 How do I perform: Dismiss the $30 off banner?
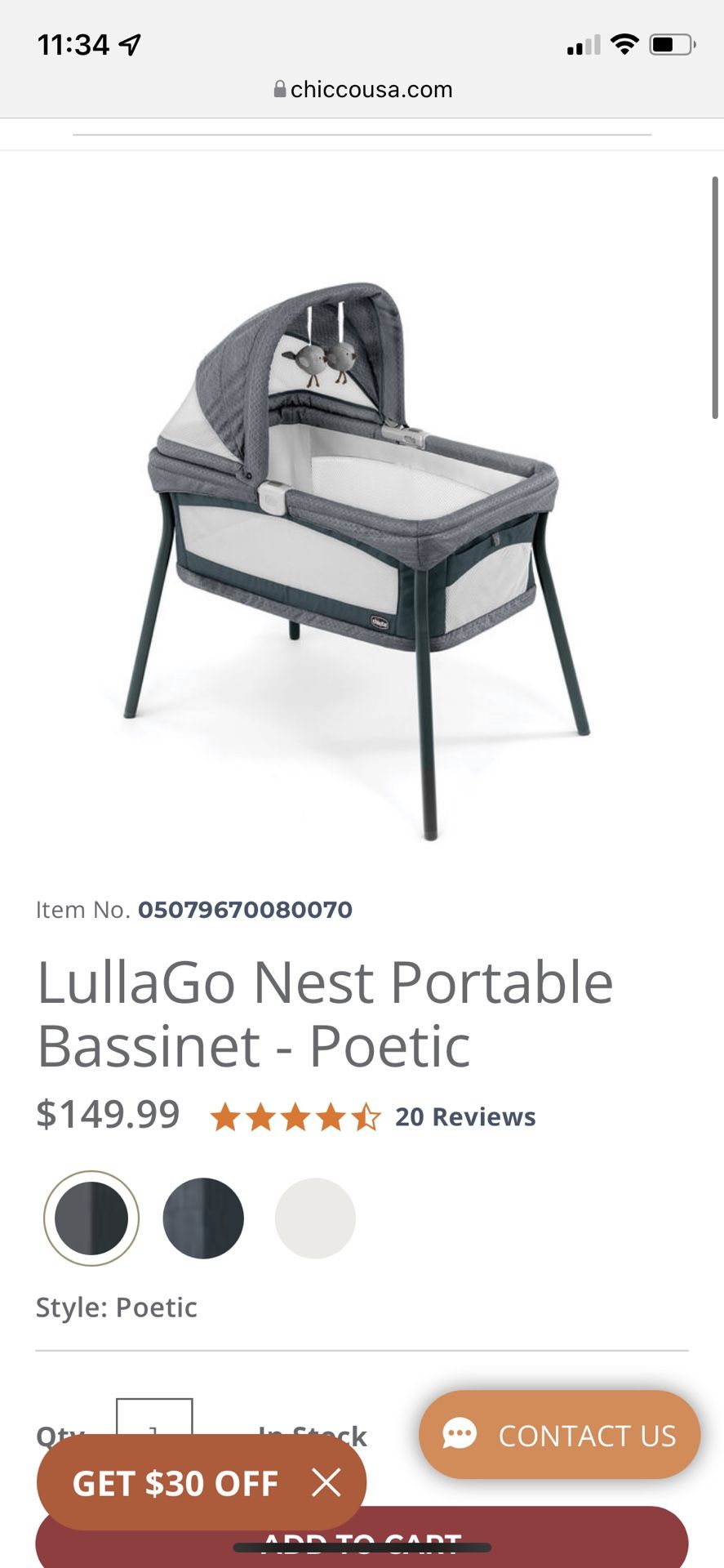[x=326, y=1482]
